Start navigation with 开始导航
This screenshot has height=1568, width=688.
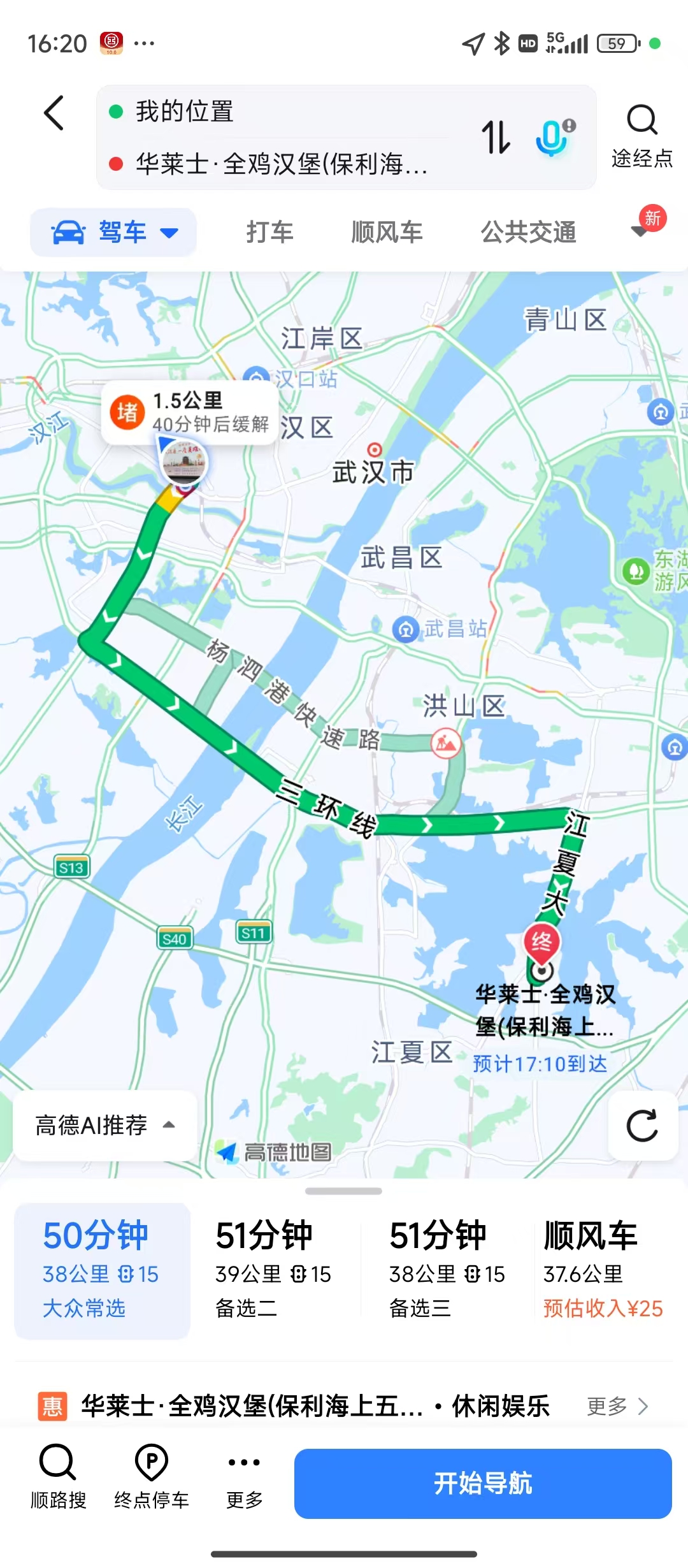click(483, 1483)
